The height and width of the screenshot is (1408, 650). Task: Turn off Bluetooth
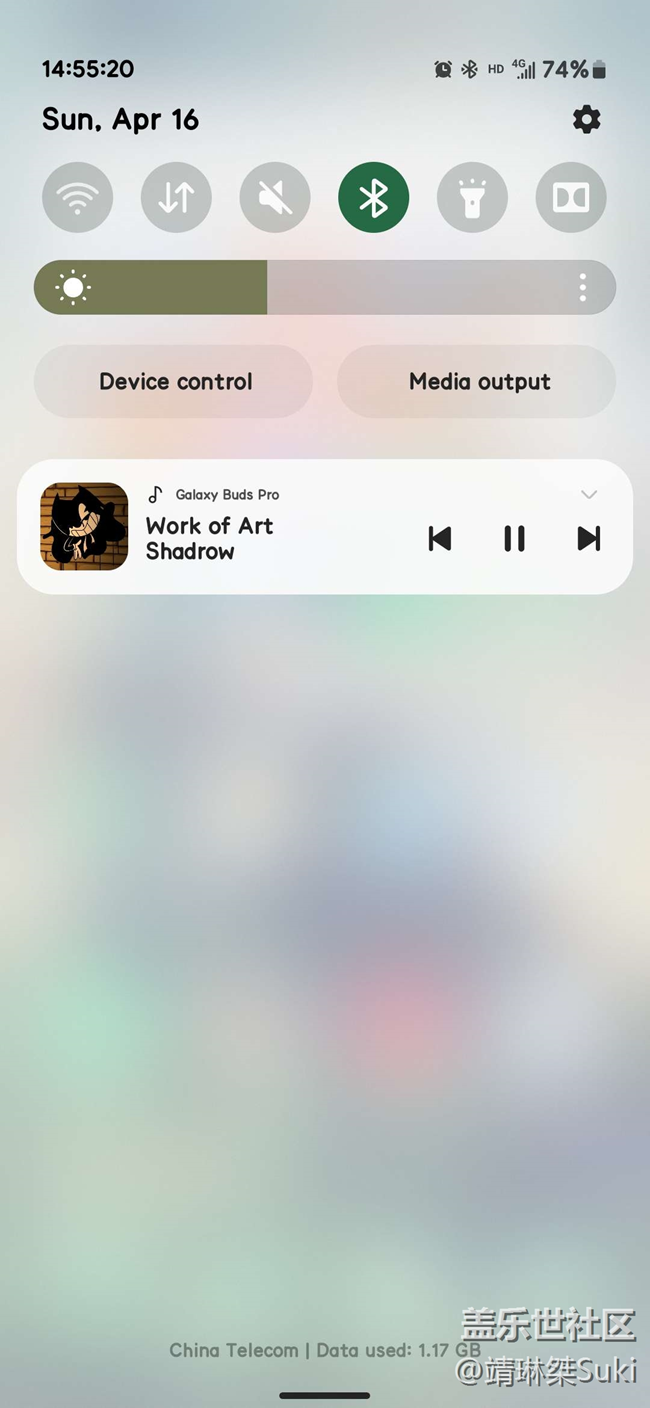(374, 197)
